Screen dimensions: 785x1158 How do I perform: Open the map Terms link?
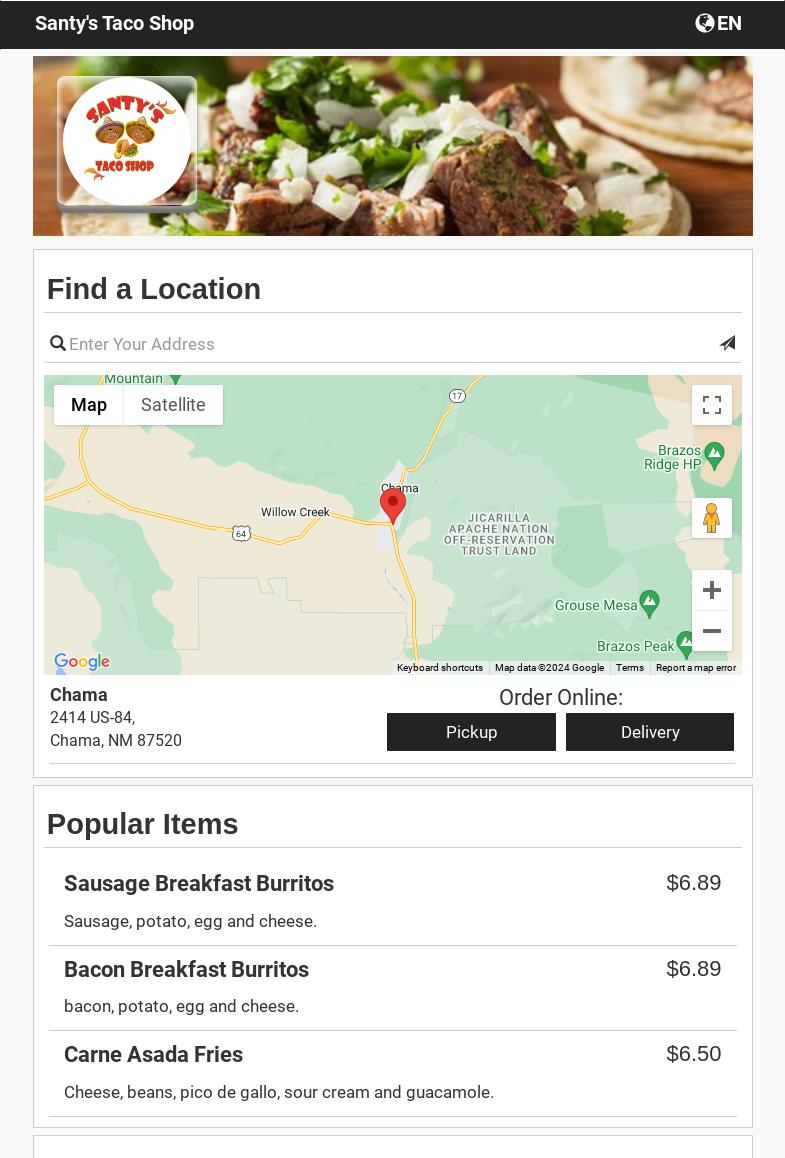coord(630,668)
